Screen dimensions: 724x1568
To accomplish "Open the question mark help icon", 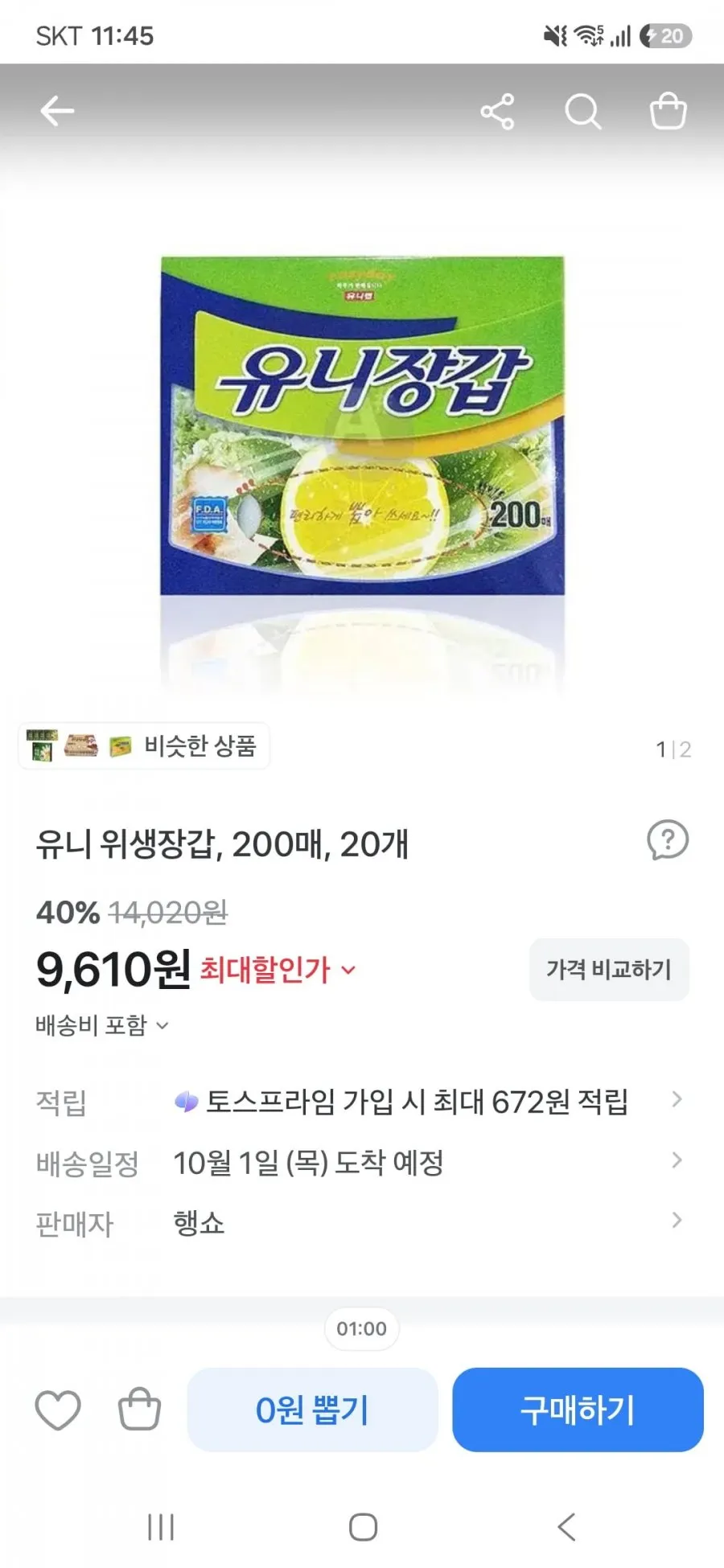I will point(668,840).
